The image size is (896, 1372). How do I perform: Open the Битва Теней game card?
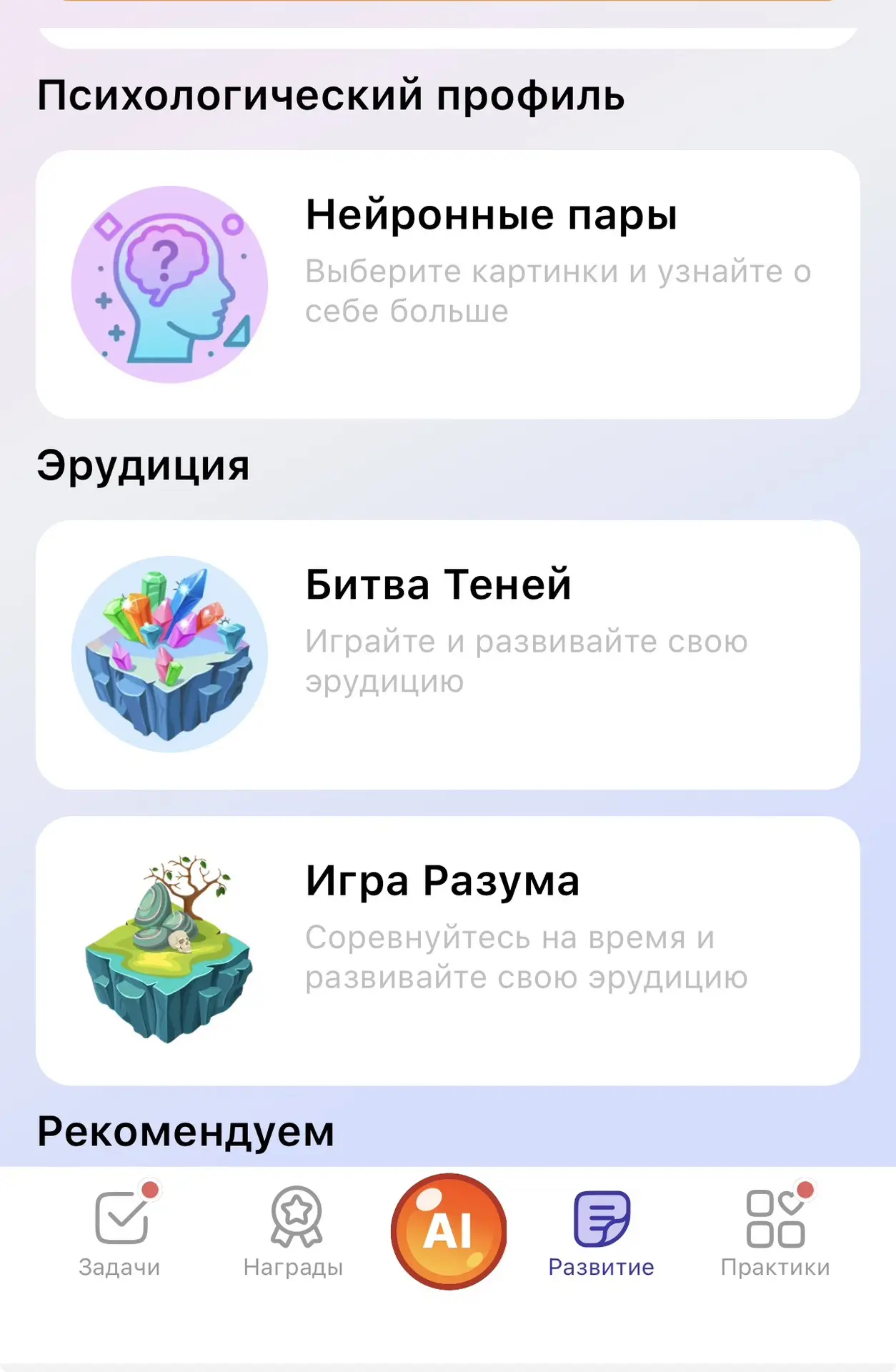[x=448, y=655]
